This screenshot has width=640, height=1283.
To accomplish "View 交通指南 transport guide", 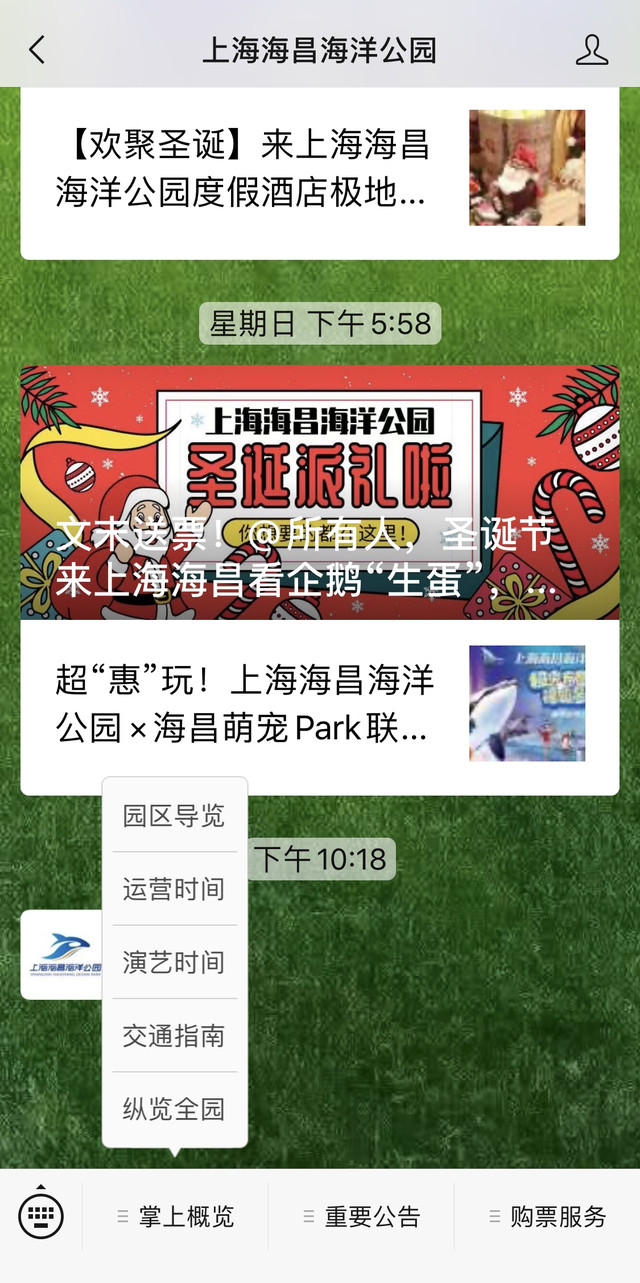I will point(174,1036).
